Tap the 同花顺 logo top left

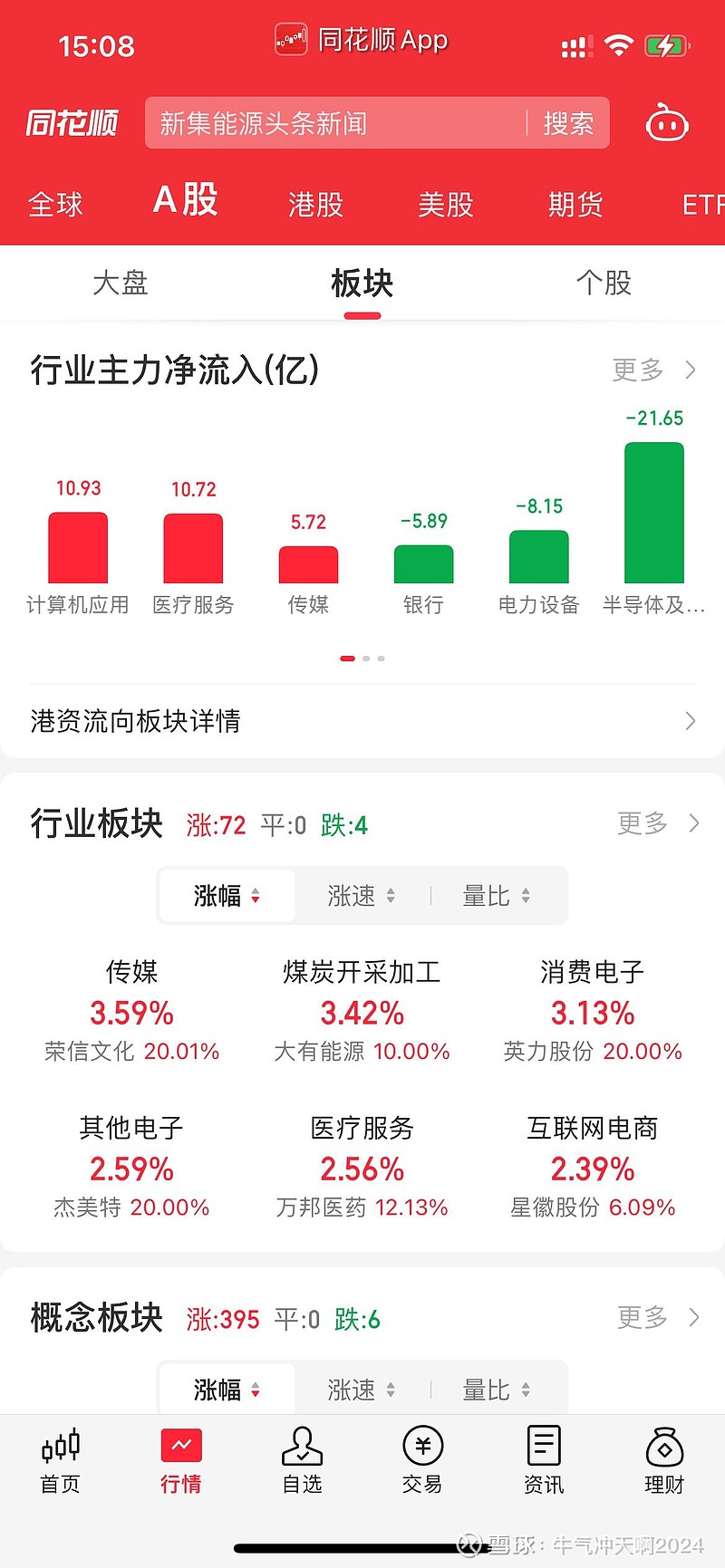(71, 123)
